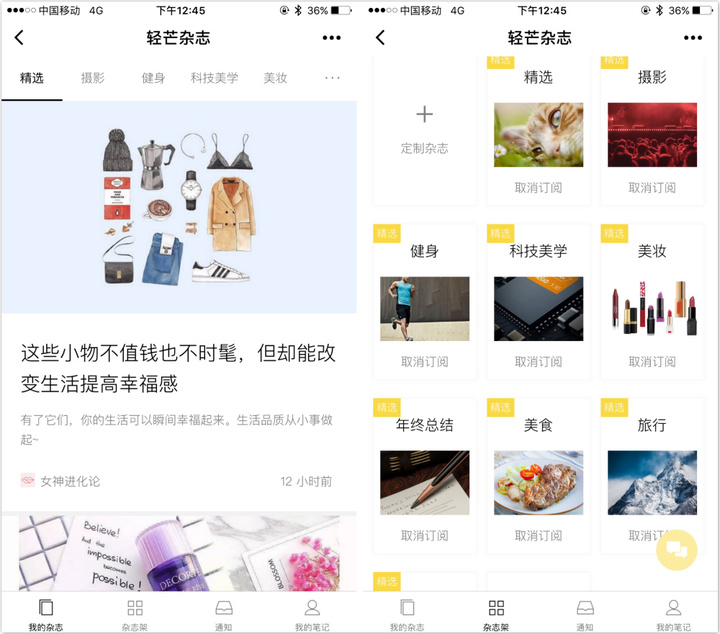Unsubscribe via 取消订阅 under the 摄影 card
Screen dimensions: 720x634
coord(652,188)
